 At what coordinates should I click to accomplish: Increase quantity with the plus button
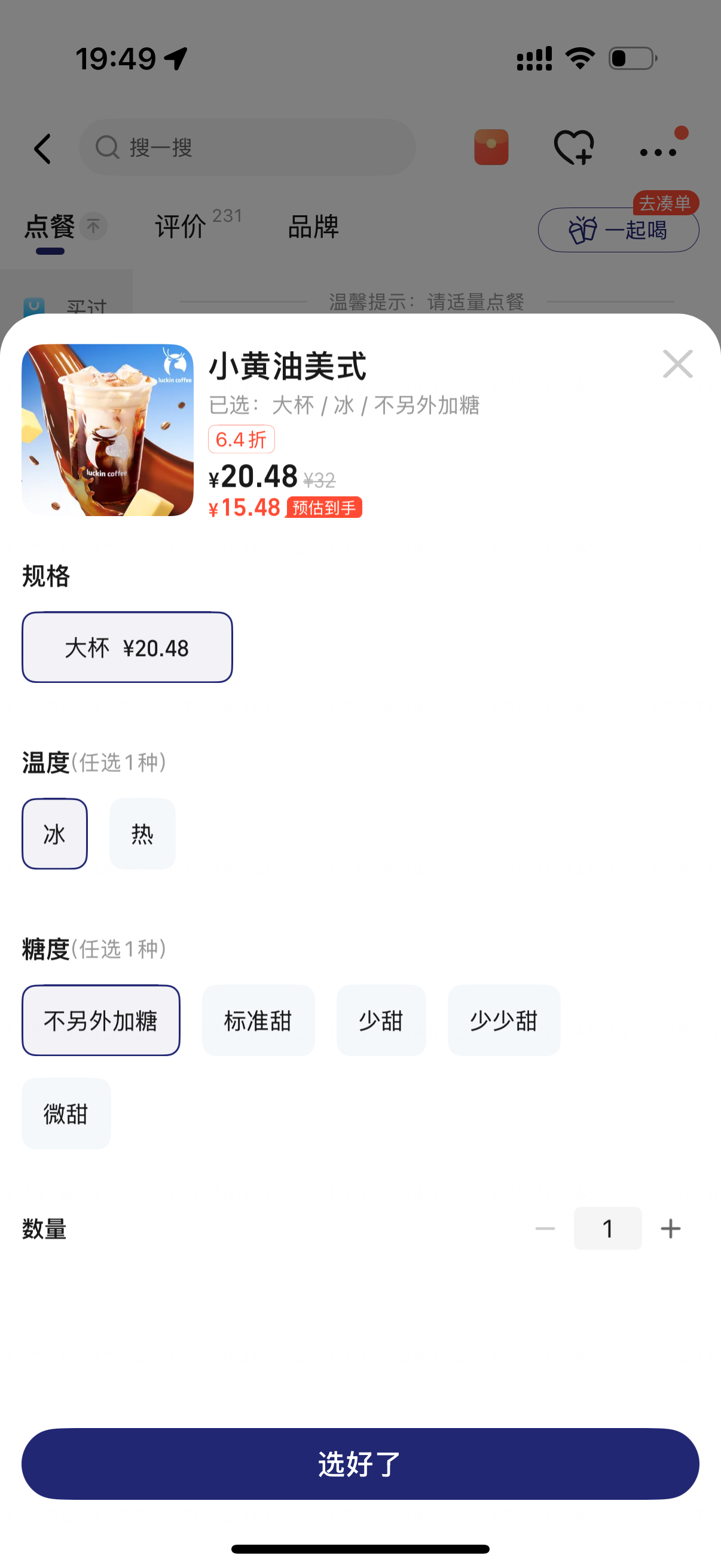(x=670, y=1228)
